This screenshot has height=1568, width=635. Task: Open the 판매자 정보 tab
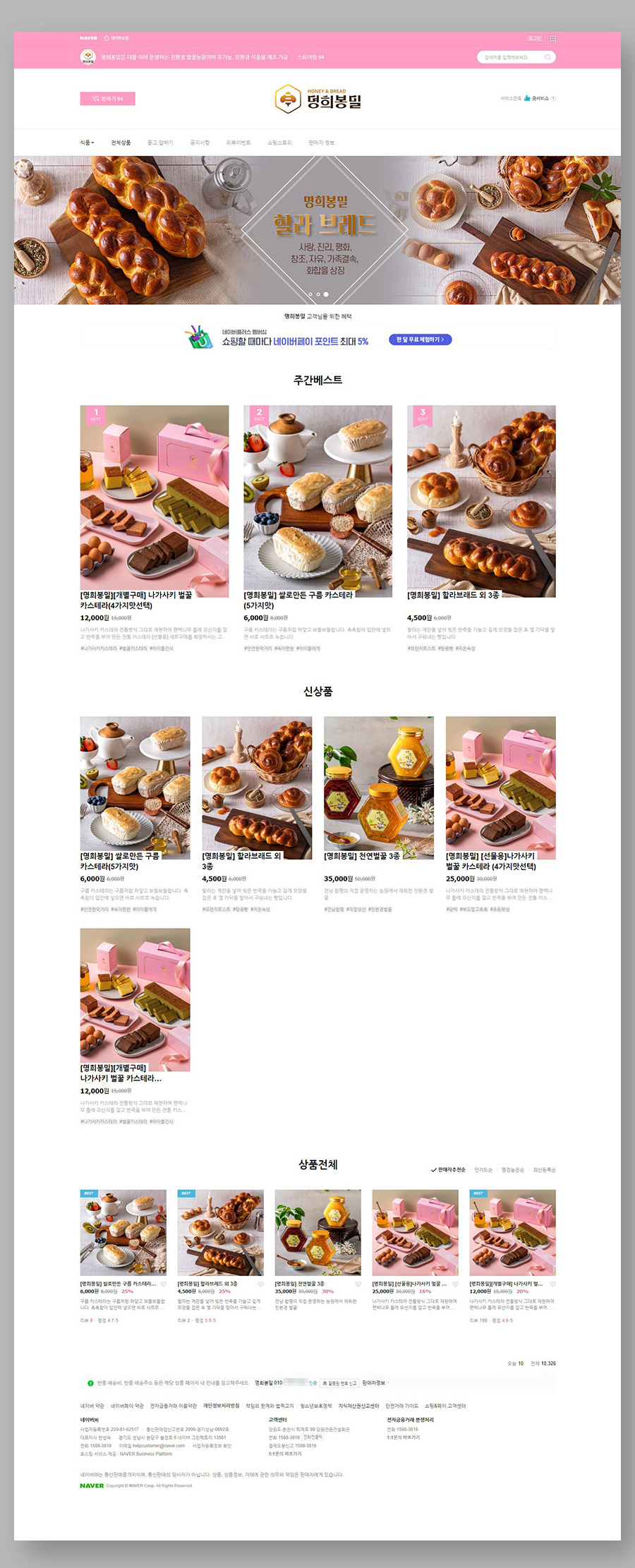point(321,143)
